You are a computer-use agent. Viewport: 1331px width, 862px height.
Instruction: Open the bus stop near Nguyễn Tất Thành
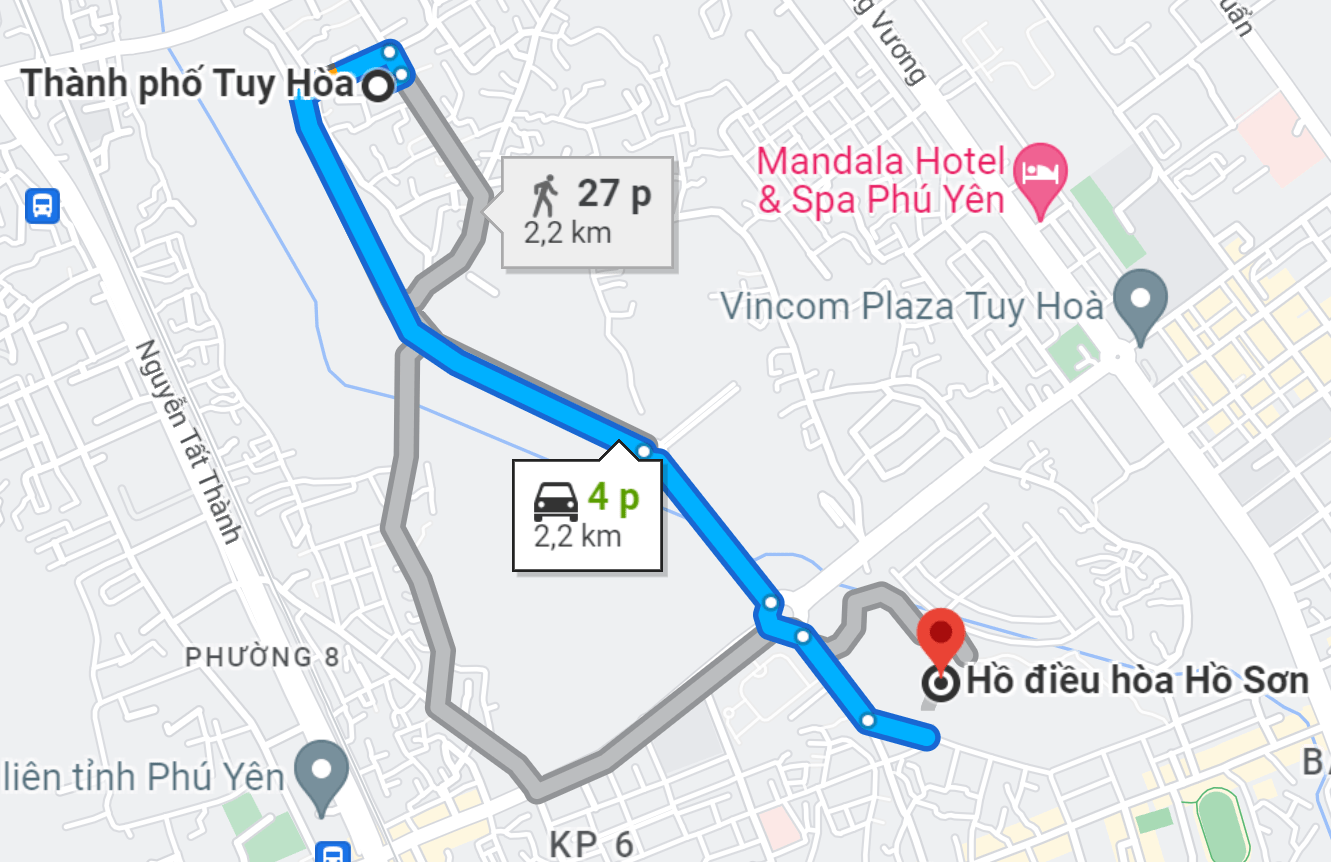[42, 206]
